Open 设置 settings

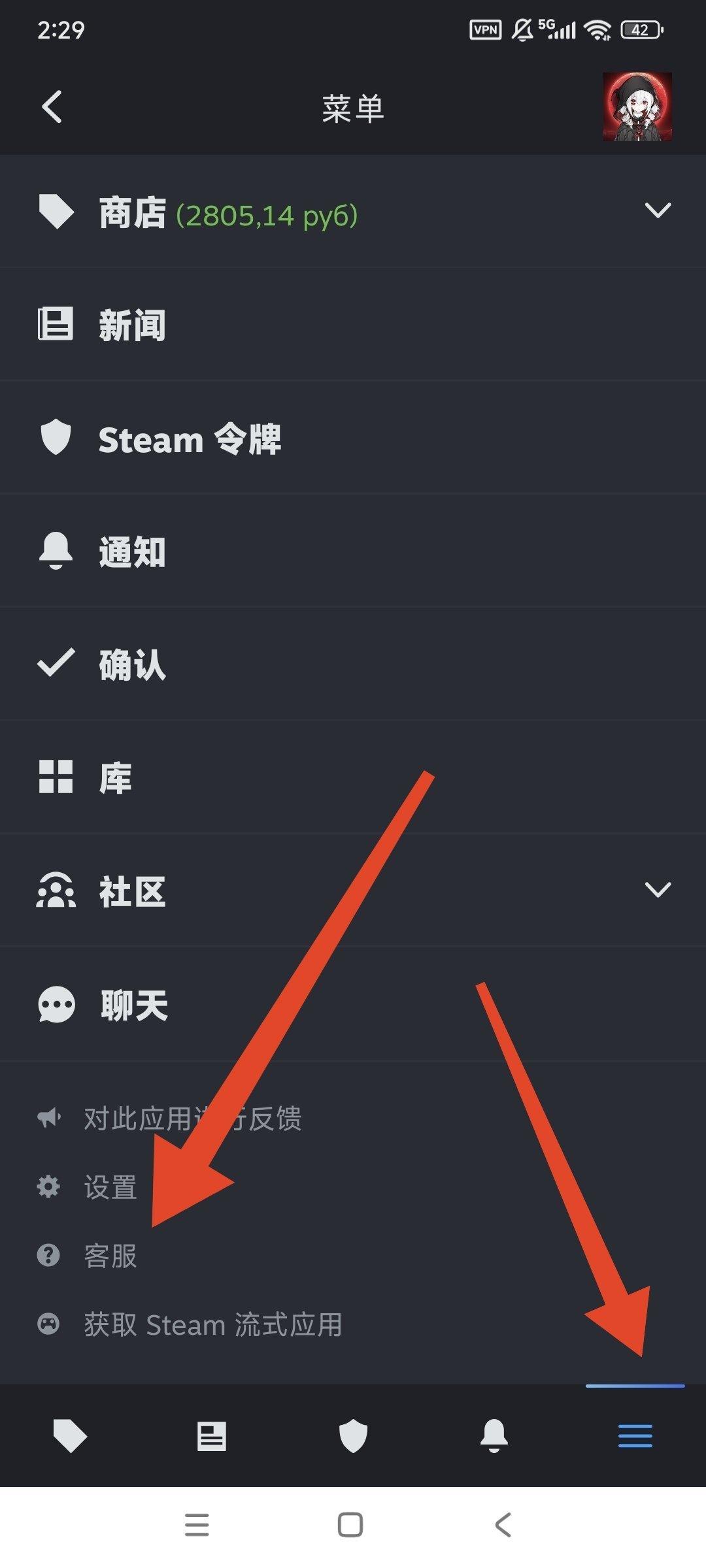pos(110,1187)
